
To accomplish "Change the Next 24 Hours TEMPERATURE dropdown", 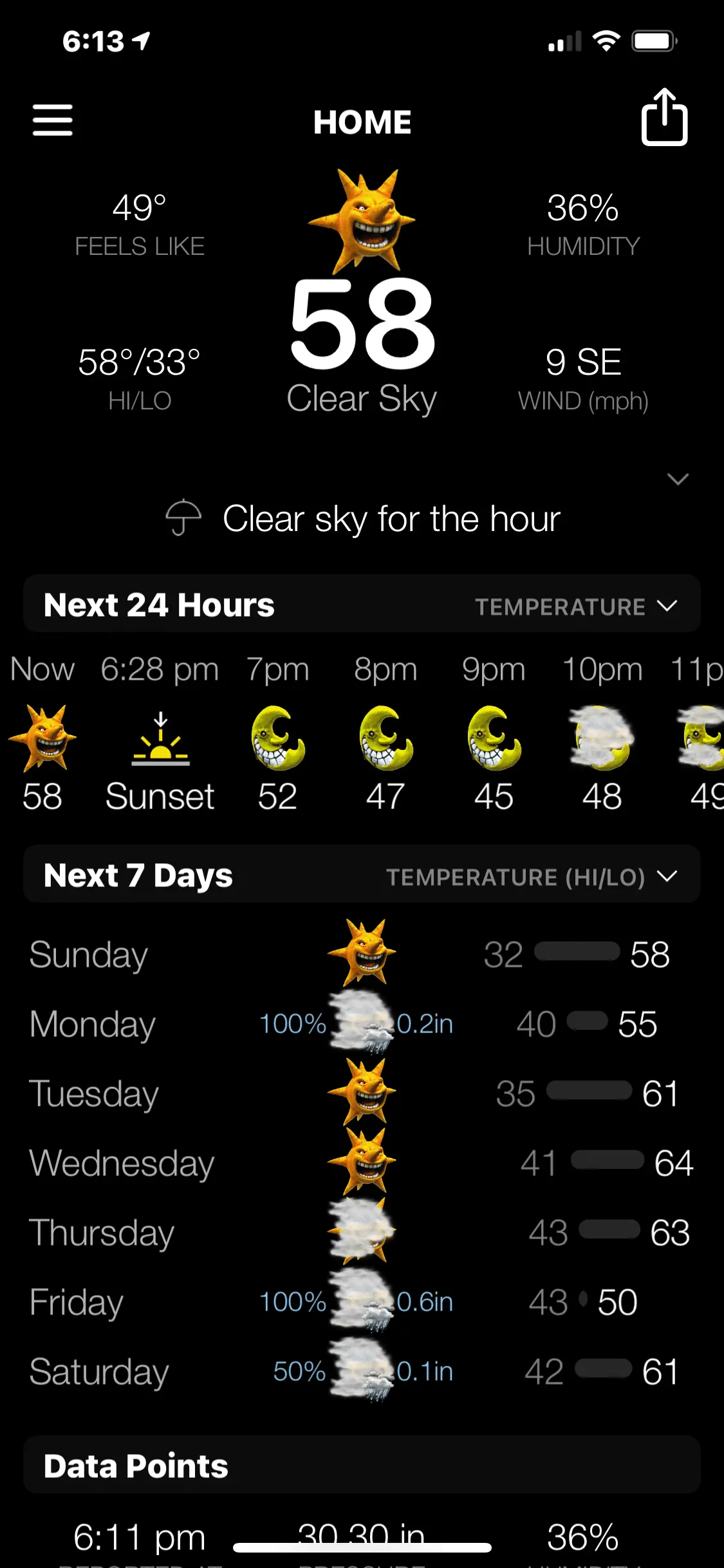I will (x=575, y=606).
